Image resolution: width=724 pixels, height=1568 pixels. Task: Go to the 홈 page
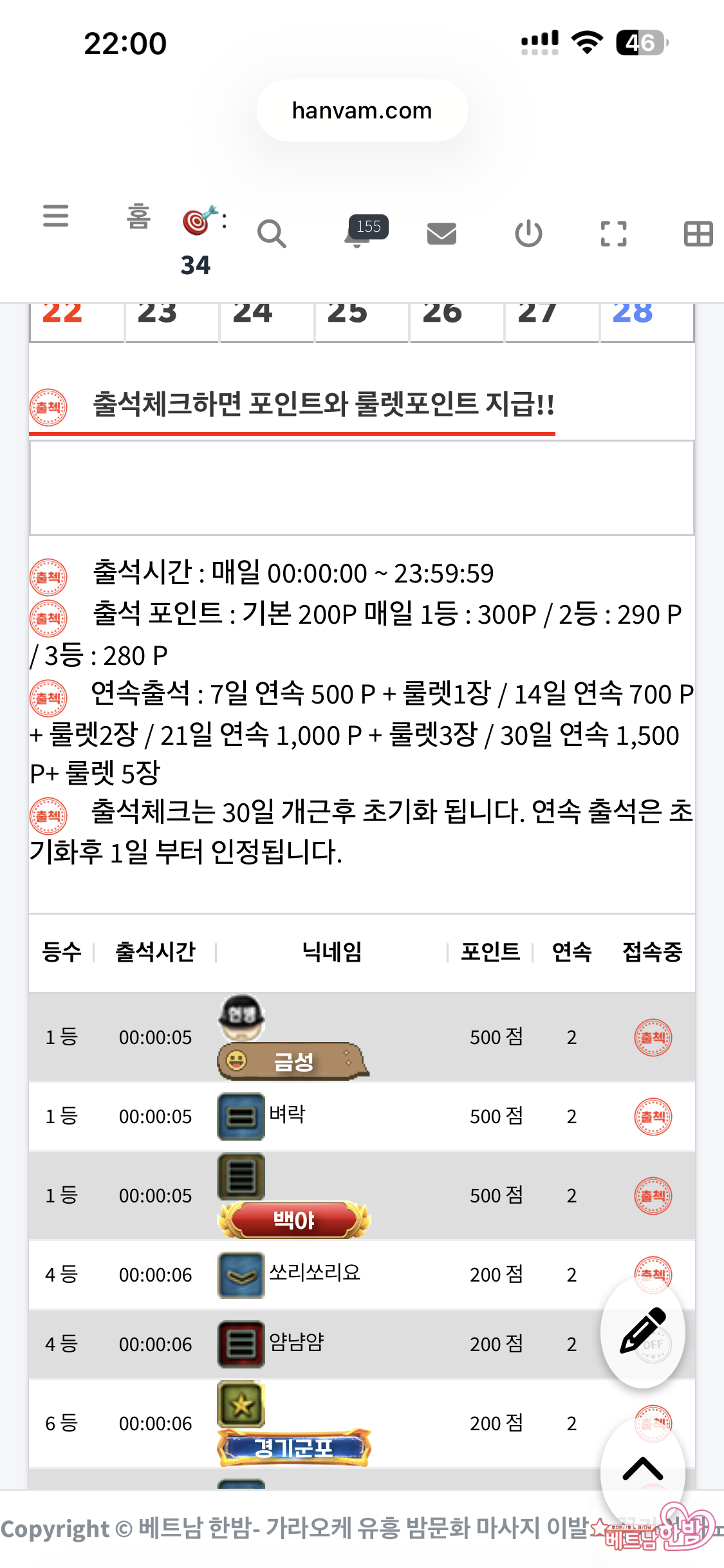click(138, 217)
